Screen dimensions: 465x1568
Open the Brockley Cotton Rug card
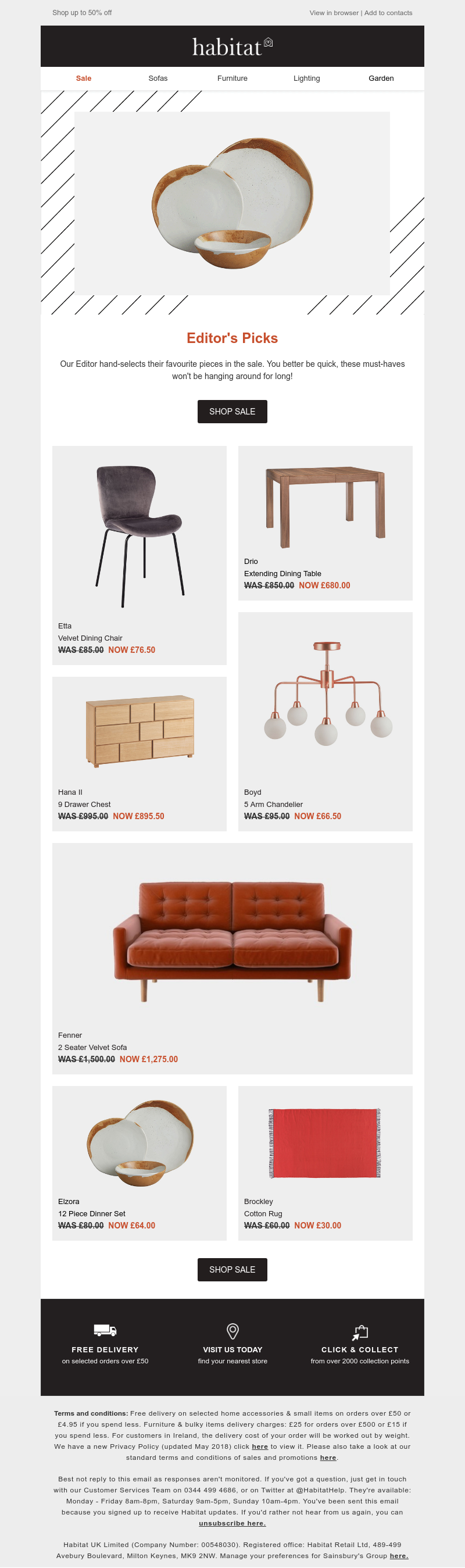pos(325,1162)
